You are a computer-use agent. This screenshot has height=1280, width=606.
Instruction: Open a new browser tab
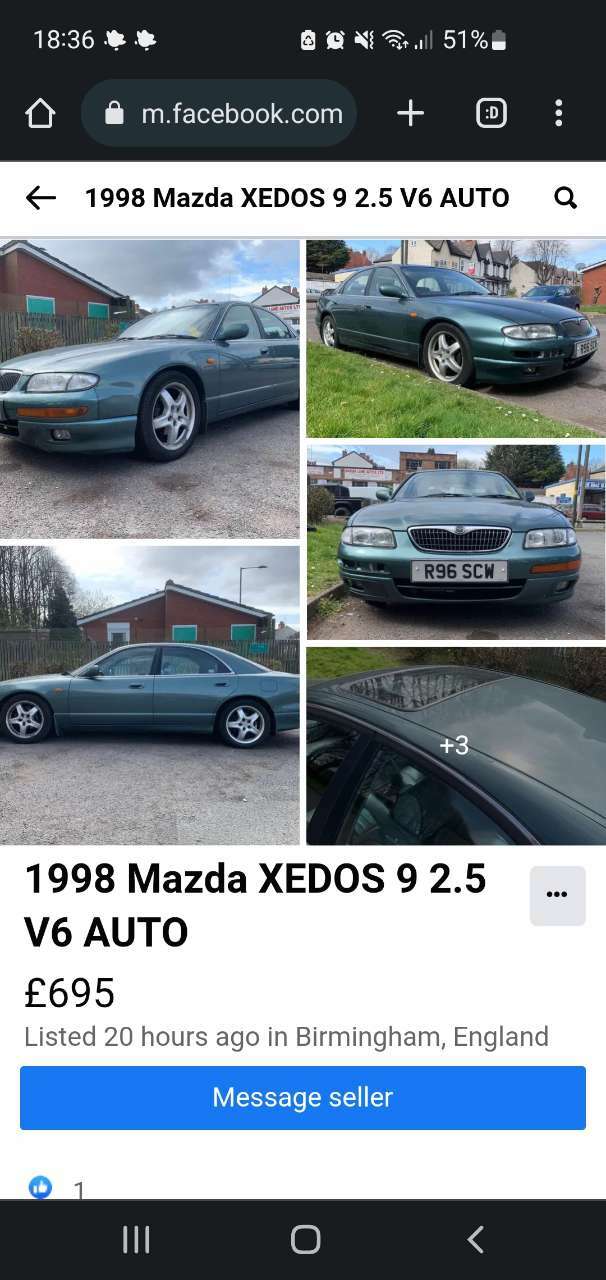tap(410, 114)
